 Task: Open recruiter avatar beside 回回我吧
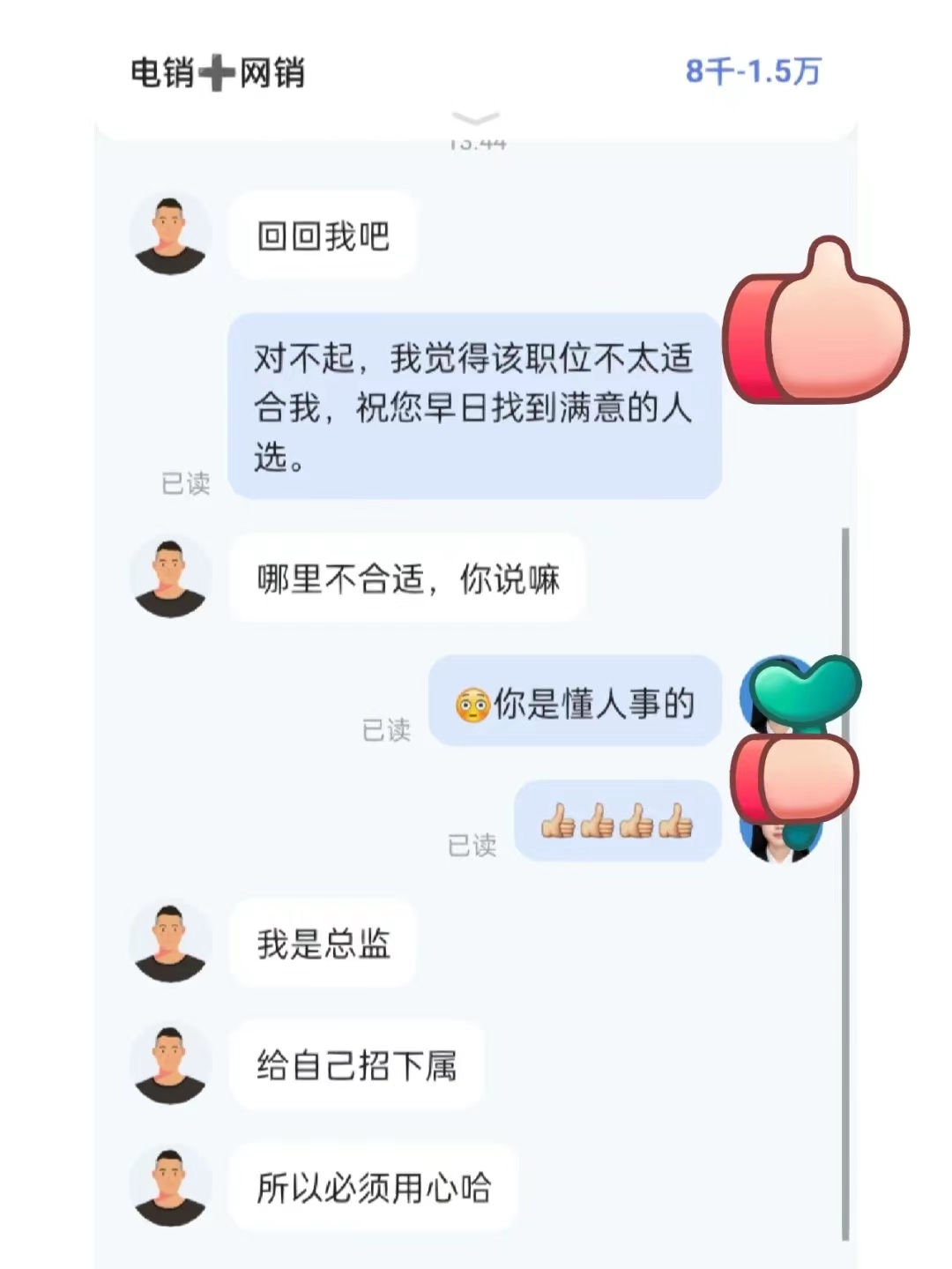point(170,235)
